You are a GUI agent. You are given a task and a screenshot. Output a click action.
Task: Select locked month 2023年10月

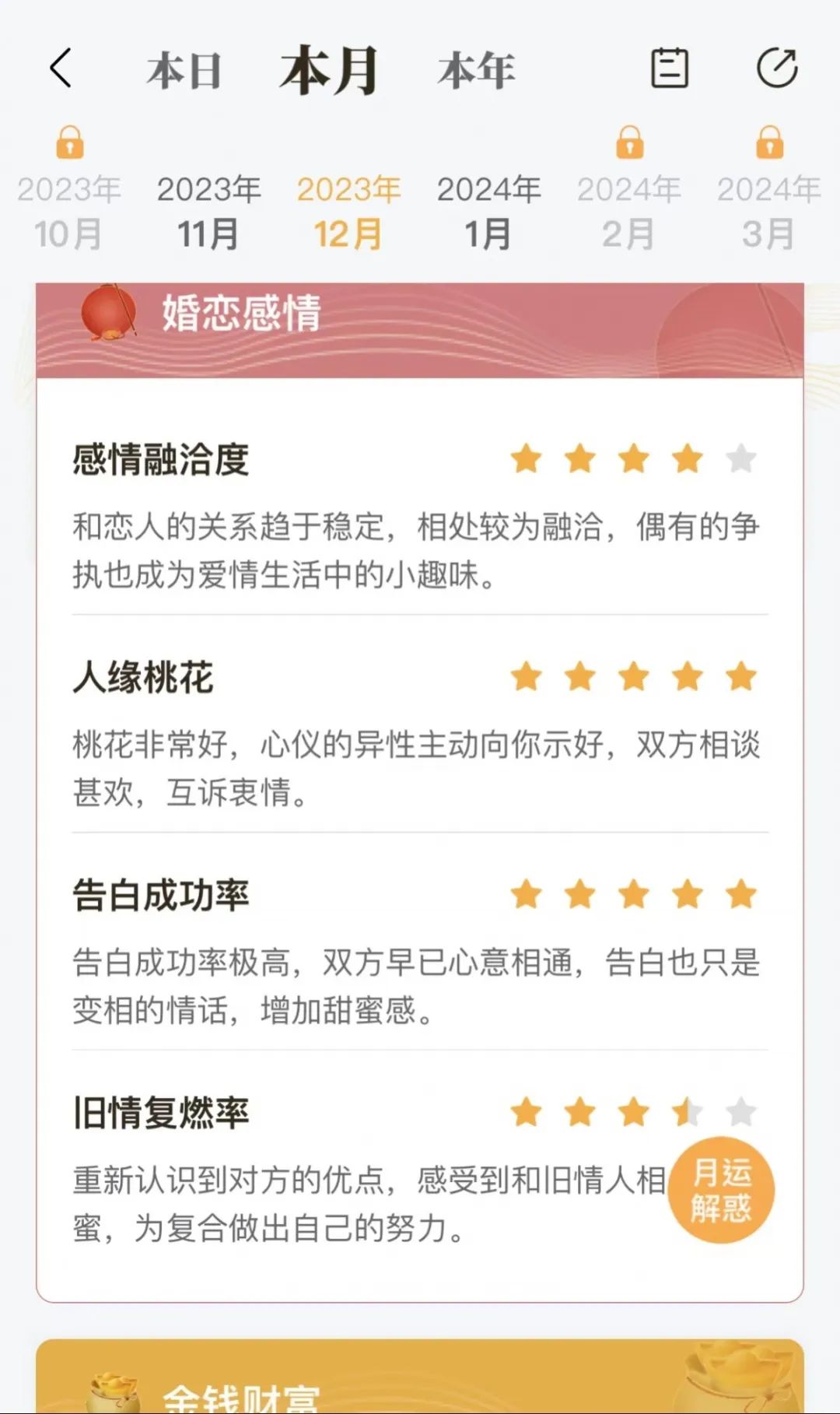pyautogui.click(x=69, y=210)
